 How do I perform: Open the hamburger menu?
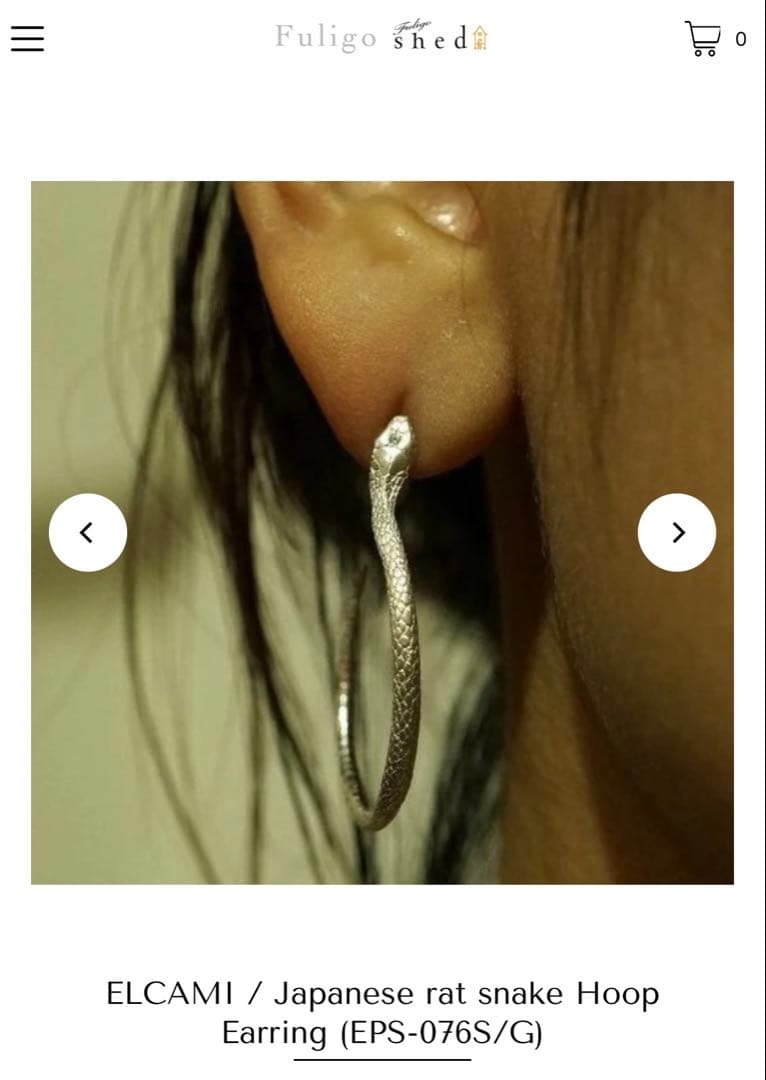(x=28, y=38)
